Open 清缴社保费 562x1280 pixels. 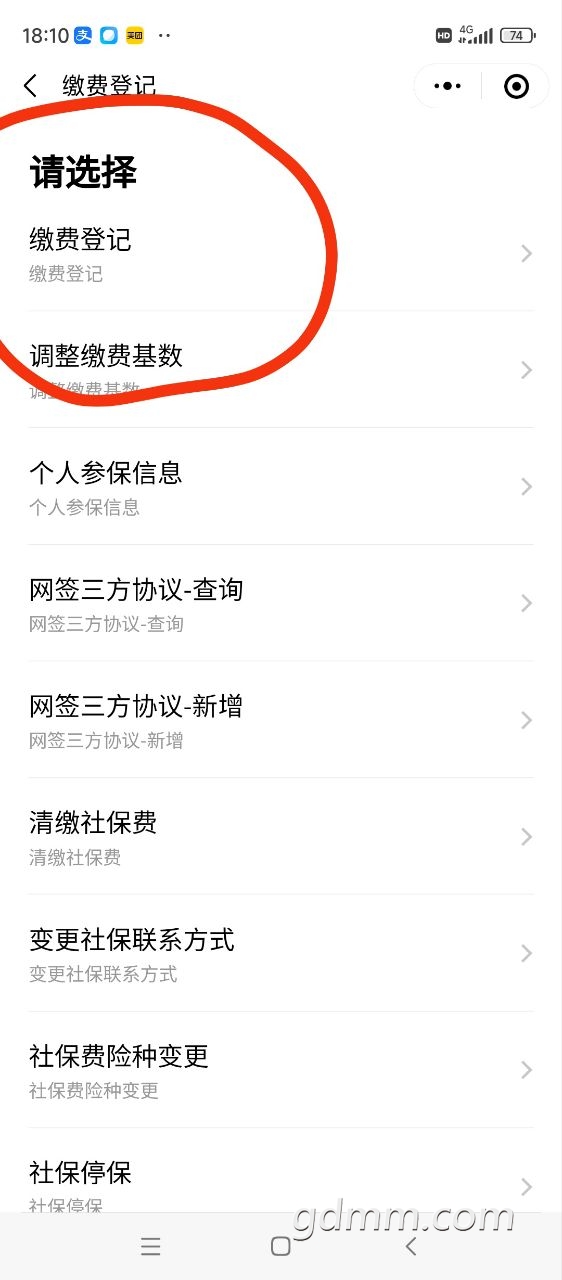pyautogui.click(x=281, y=837)
